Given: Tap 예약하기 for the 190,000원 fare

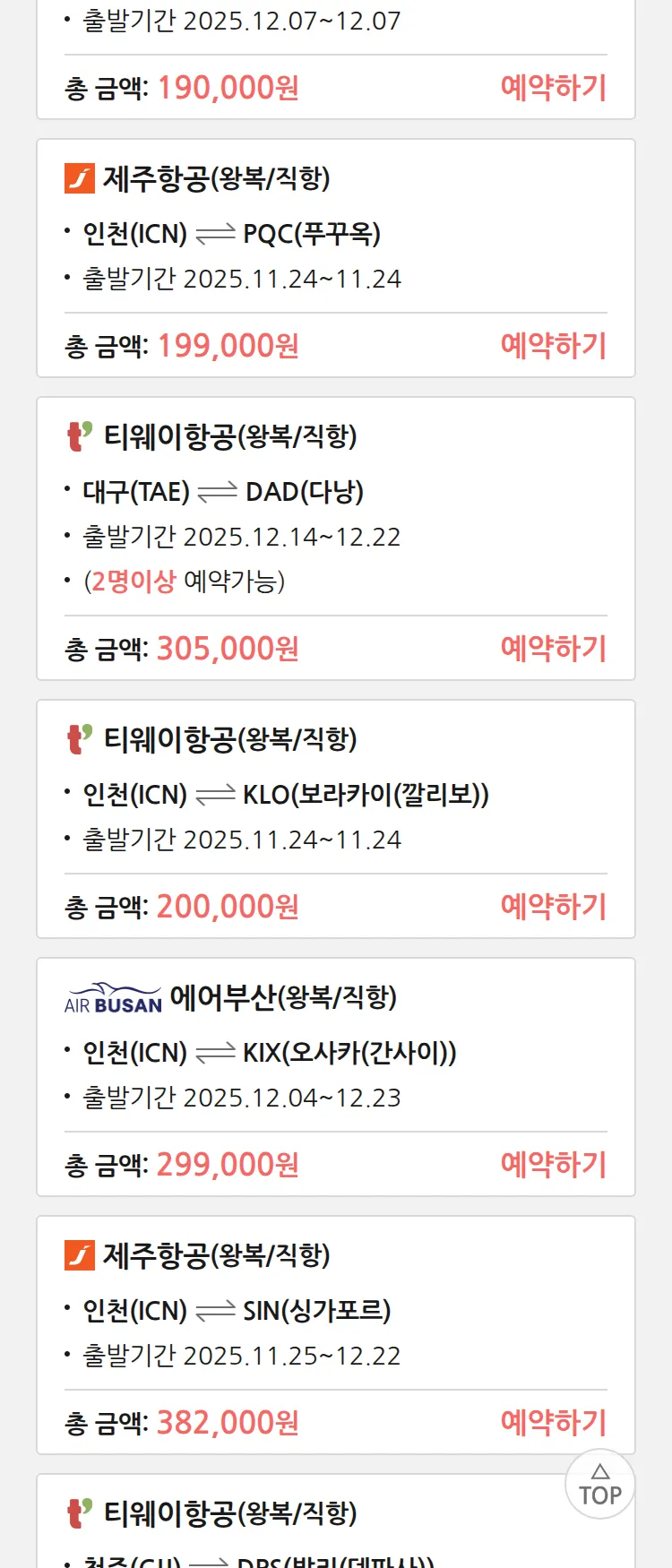Looking at the screenshot, I should (553, 88).
